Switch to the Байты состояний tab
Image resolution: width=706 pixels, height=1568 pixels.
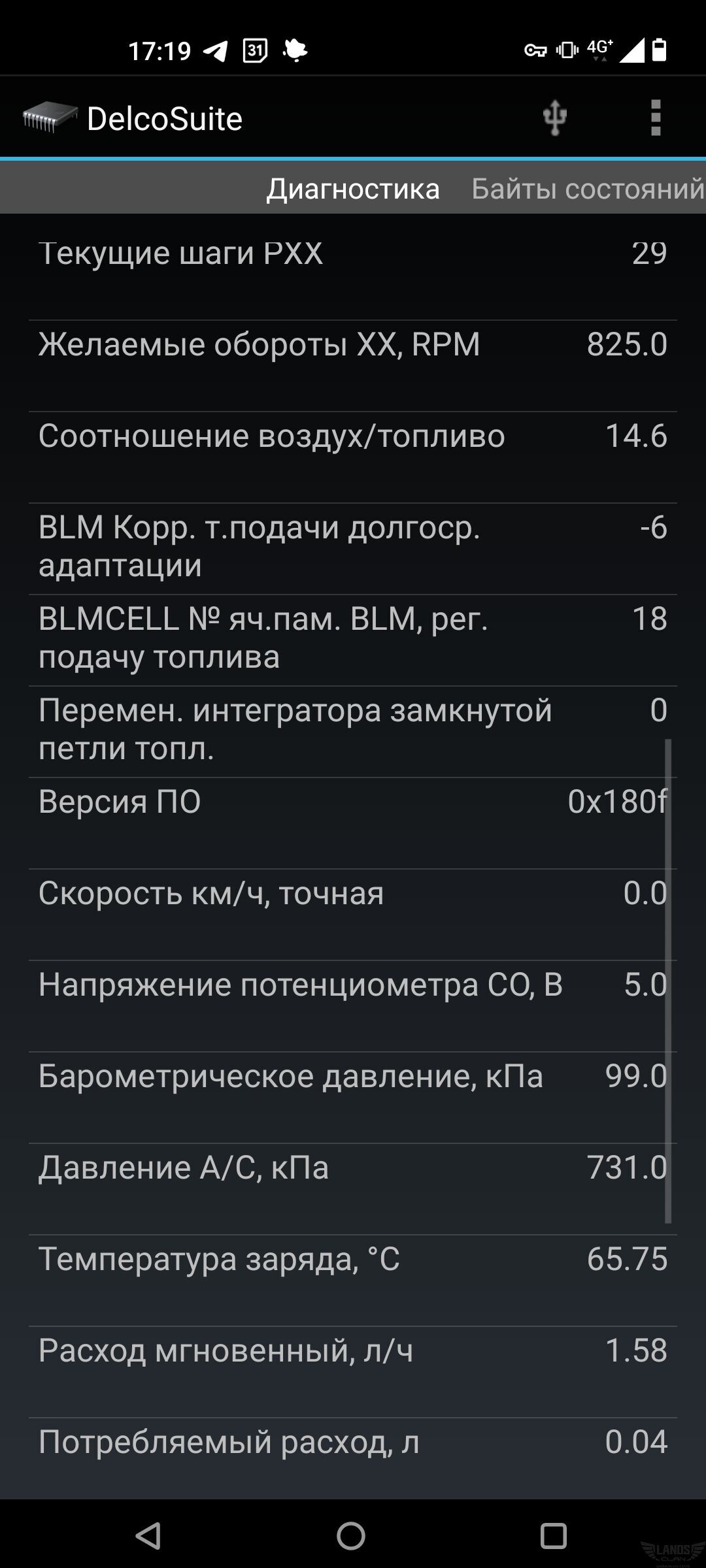pos(587,189)
